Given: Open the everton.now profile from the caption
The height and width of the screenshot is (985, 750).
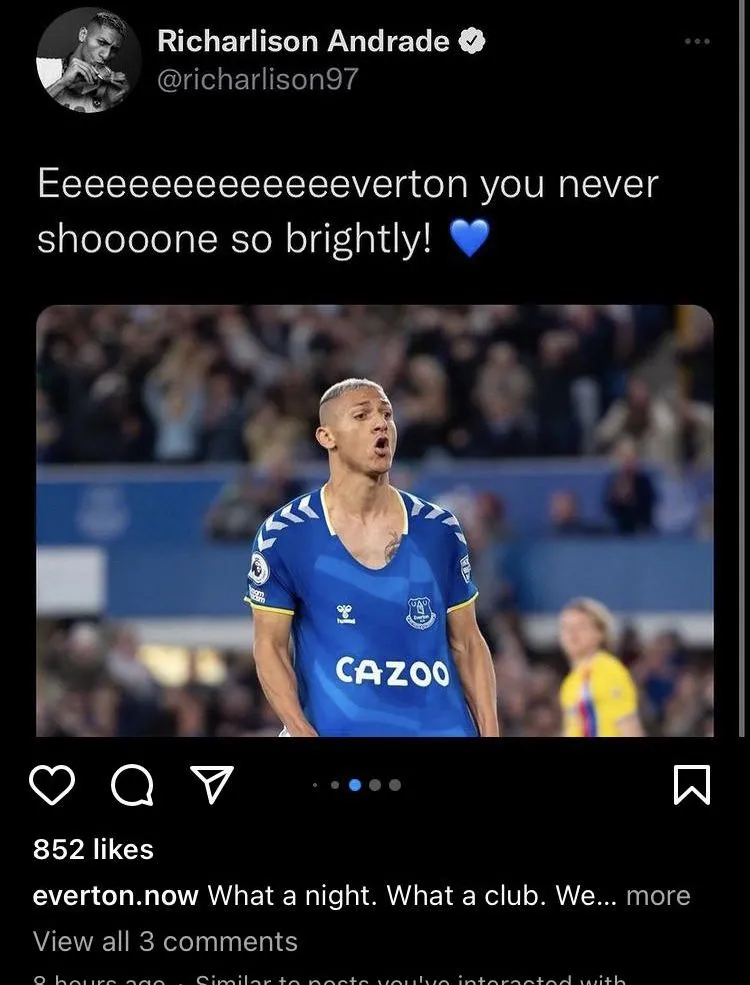Looking at the screenshot, I should (x=115, y=896).
